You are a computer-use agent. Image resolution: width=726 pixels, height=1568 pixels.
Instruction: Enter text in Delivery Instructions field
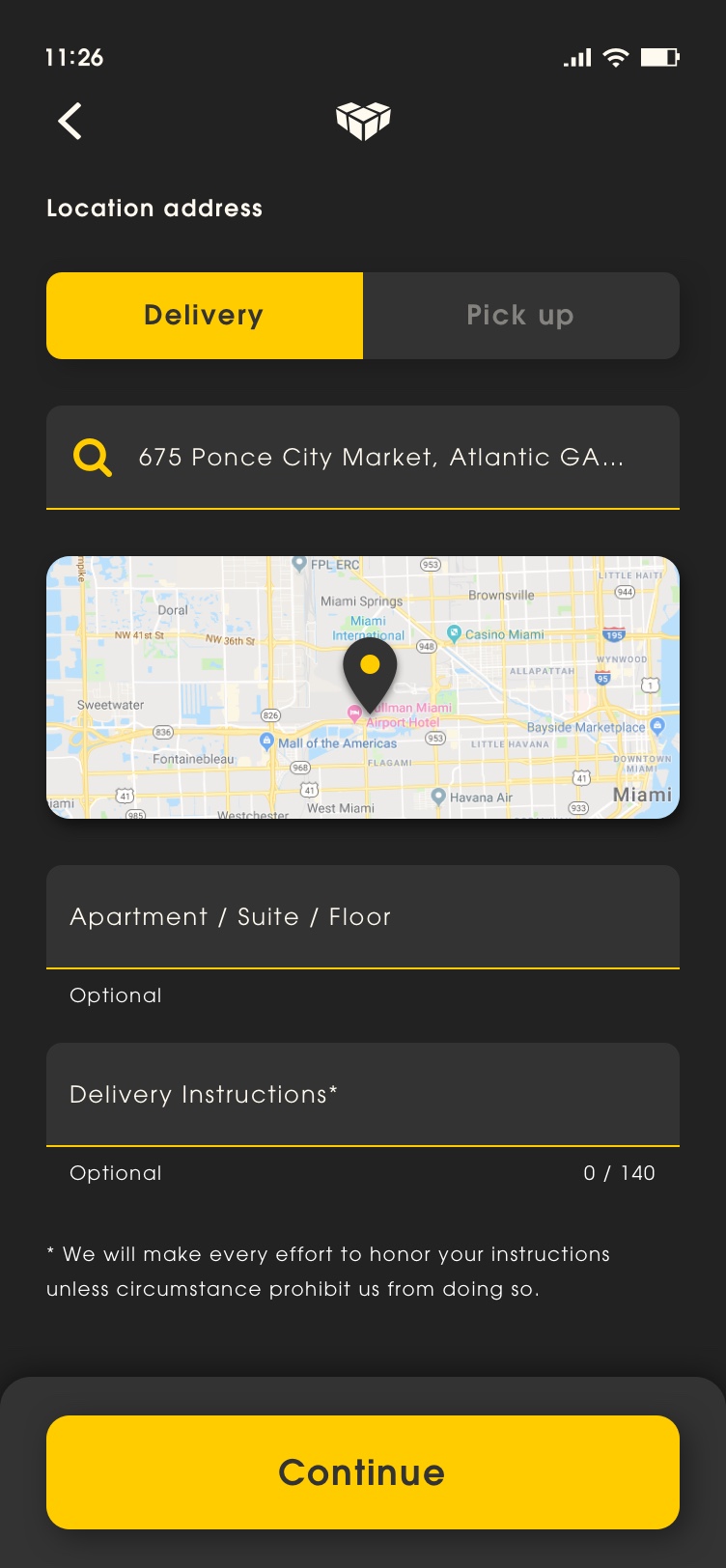[x=363, y=1094]
